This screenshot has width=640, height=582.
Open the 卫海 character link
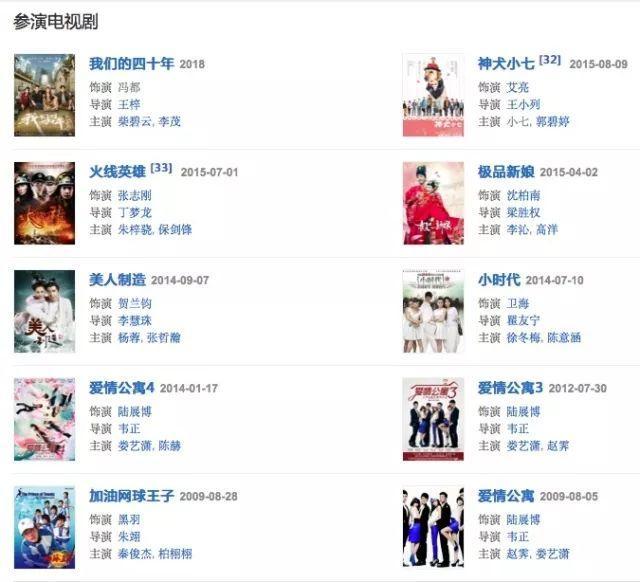click(517, 303)
